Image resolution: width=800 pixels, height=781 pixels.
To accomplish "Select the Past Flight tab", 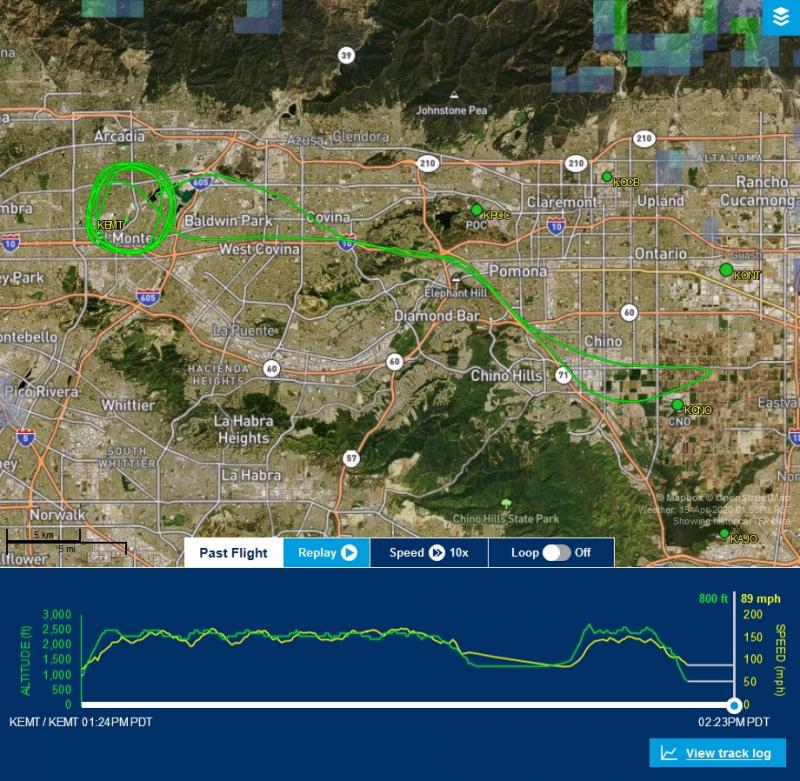I will [233, 553].
